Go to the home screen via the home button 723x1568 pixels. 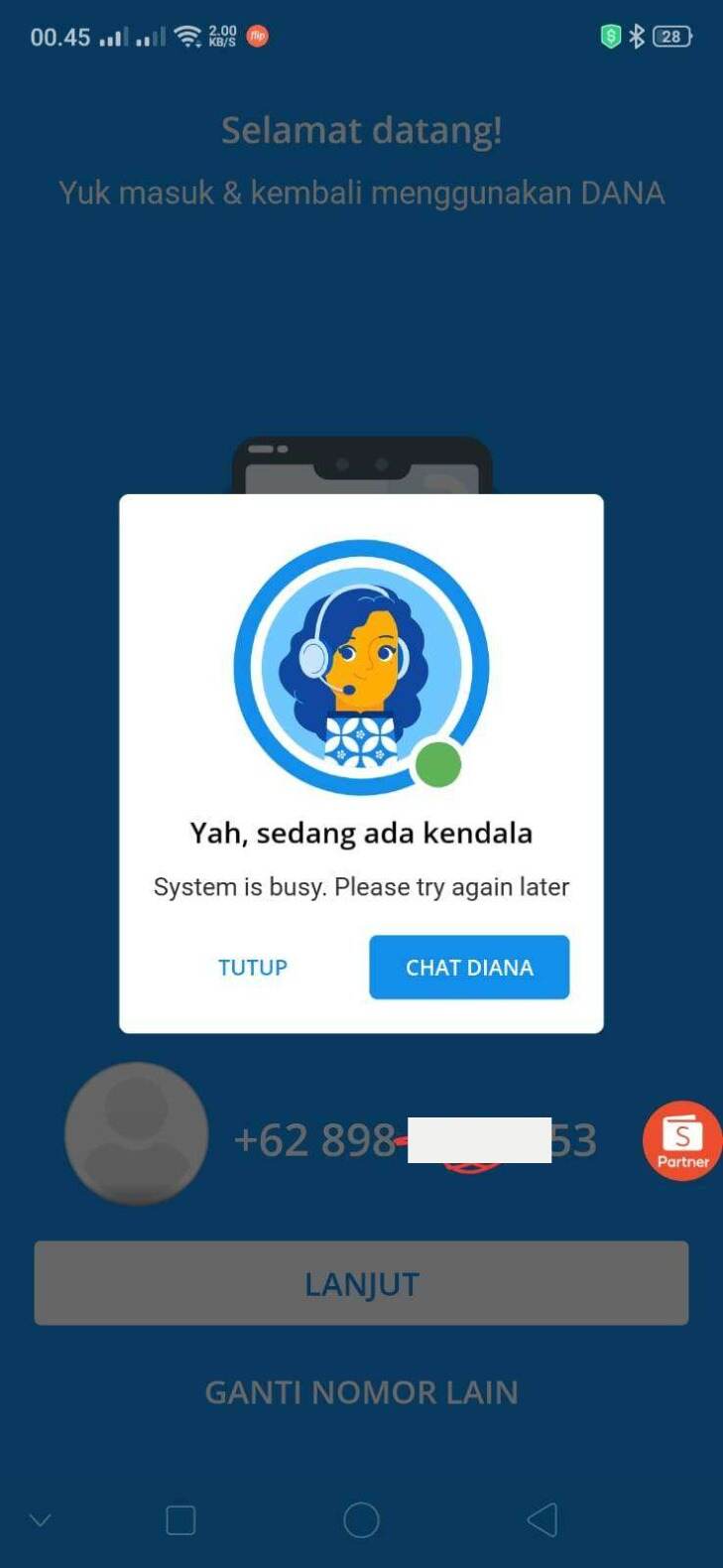361,1519
